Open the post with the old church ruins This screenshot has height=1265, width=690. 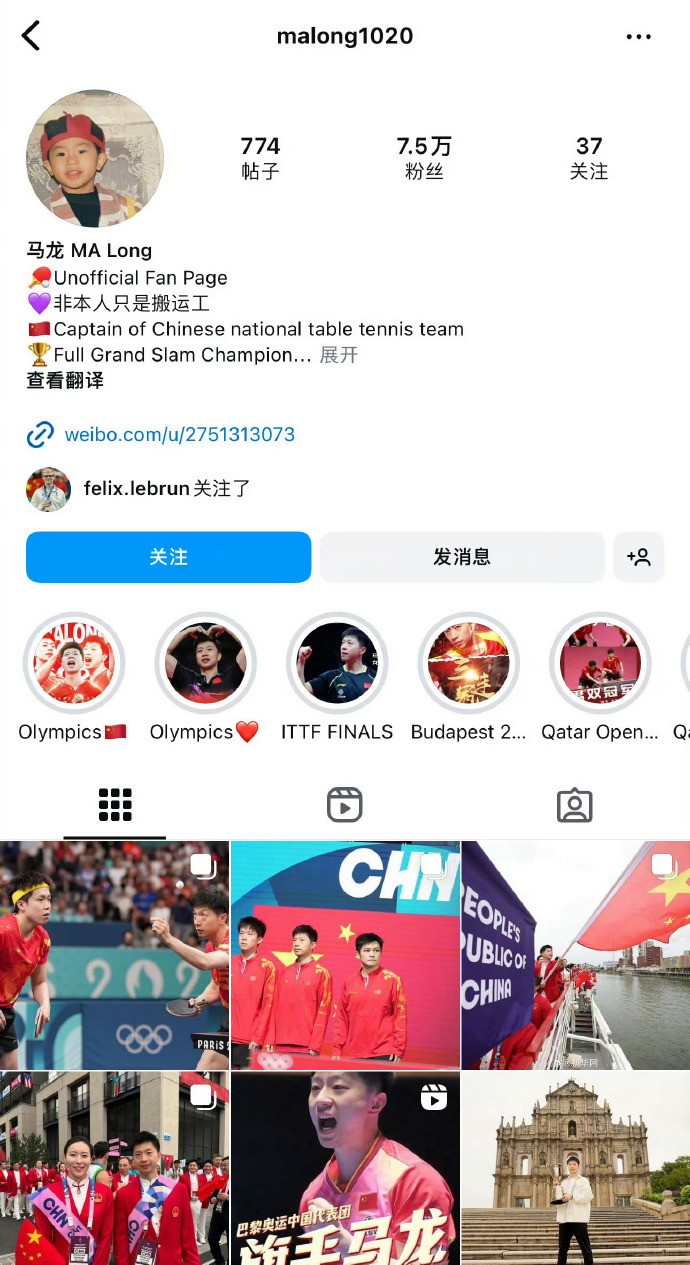(576, 1168)
